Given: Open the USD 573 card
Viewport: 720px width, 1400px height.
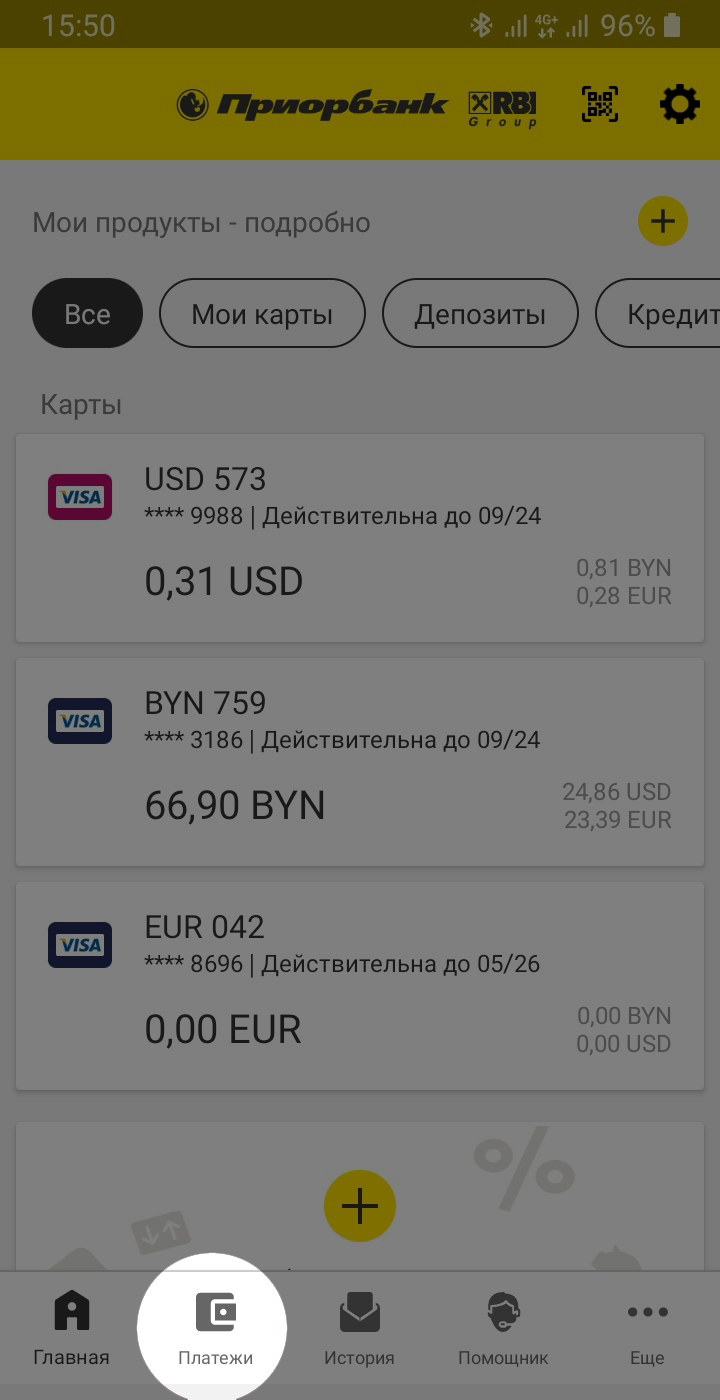Looking at the screenshot, I should click(360, 538).
